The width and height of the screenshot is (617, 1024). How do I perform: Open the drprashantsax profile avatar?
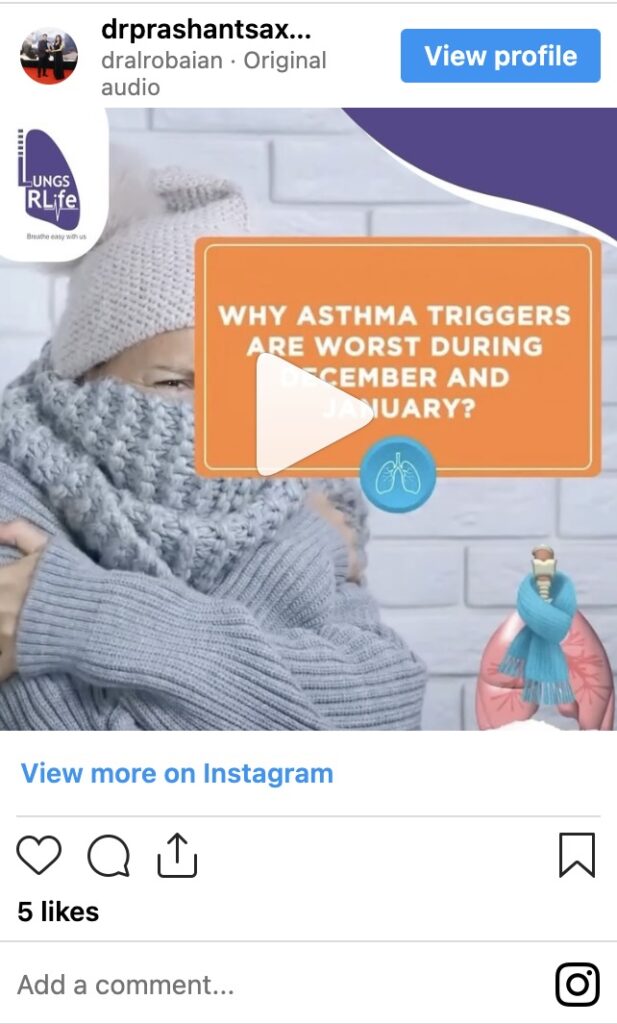point(49,56)
